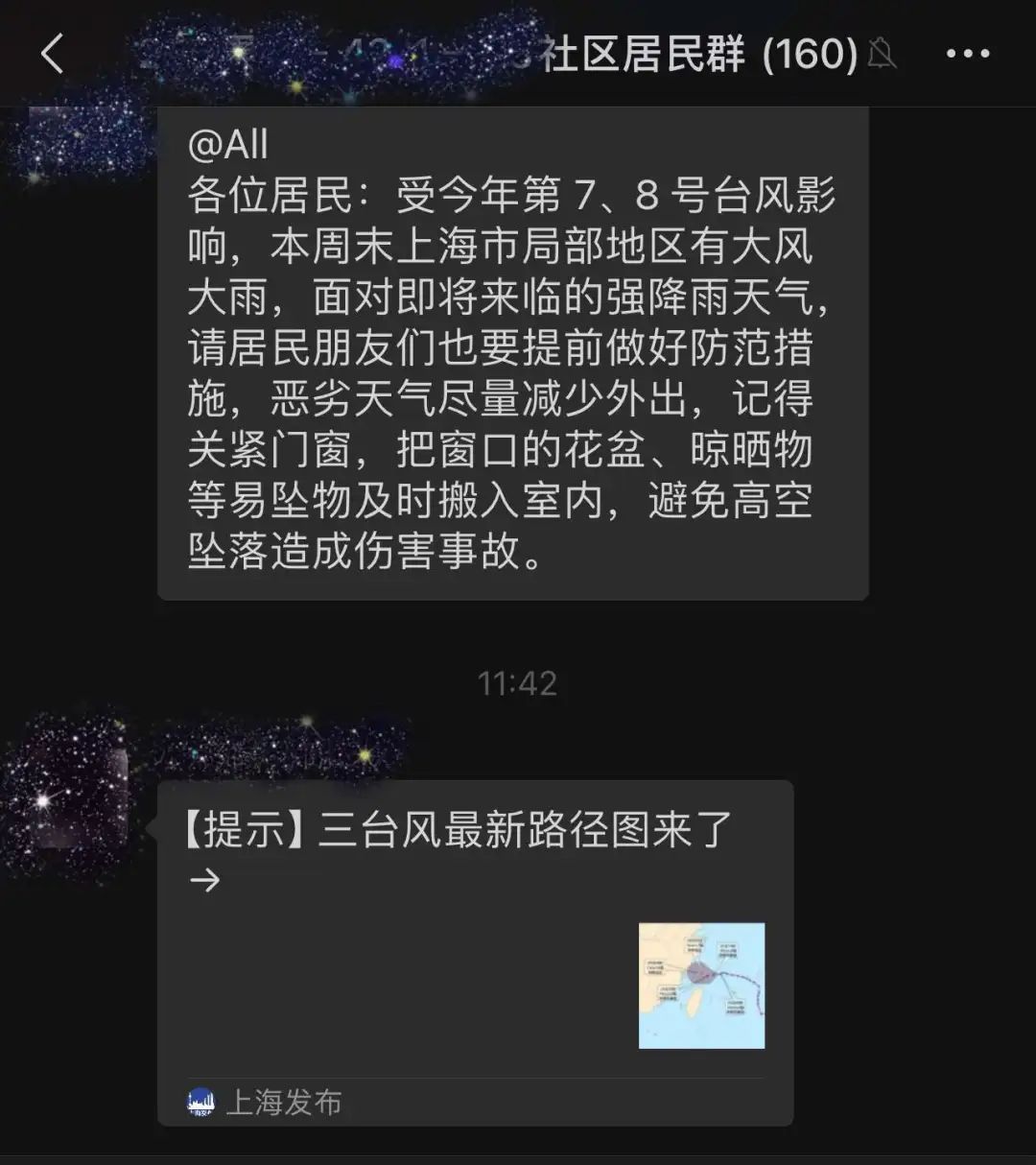Open the group chat overflow menu
This screenshot has width=1036, height=1165.
coord(967,54)
